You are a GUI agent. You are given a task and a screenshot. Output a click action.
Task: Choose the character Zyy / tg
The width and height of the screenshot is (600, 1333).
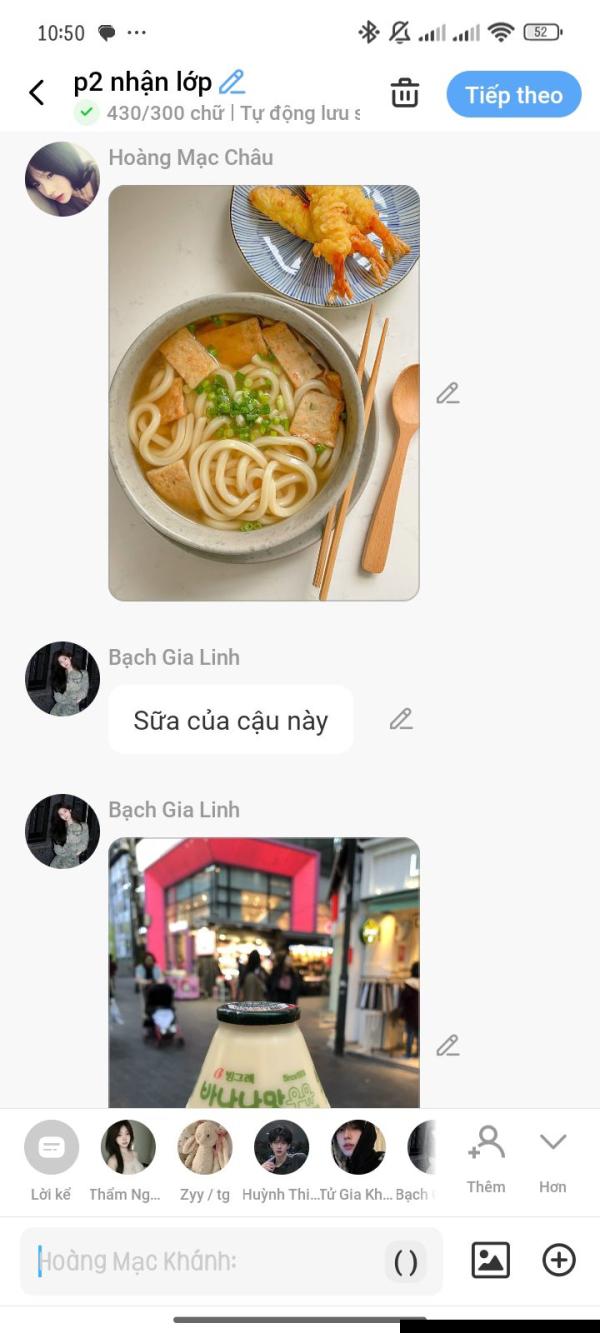[205, 1148]
